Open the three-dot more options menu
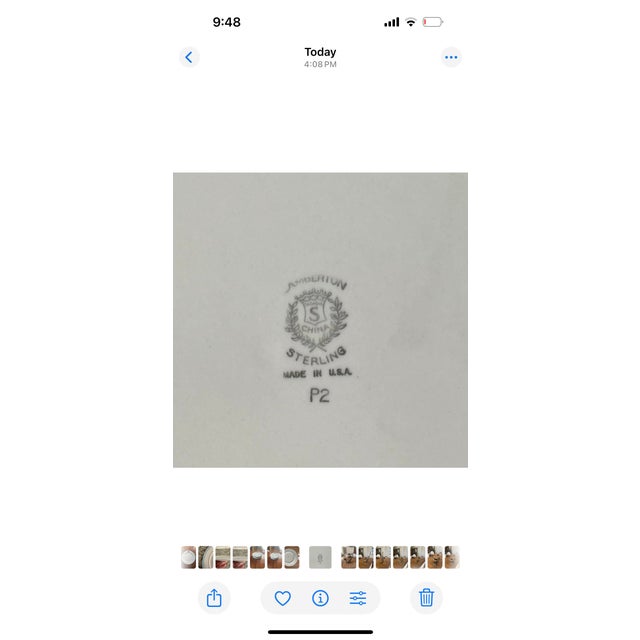The width and height of the screenshot is (640, 640). click(x=451, y=57)
